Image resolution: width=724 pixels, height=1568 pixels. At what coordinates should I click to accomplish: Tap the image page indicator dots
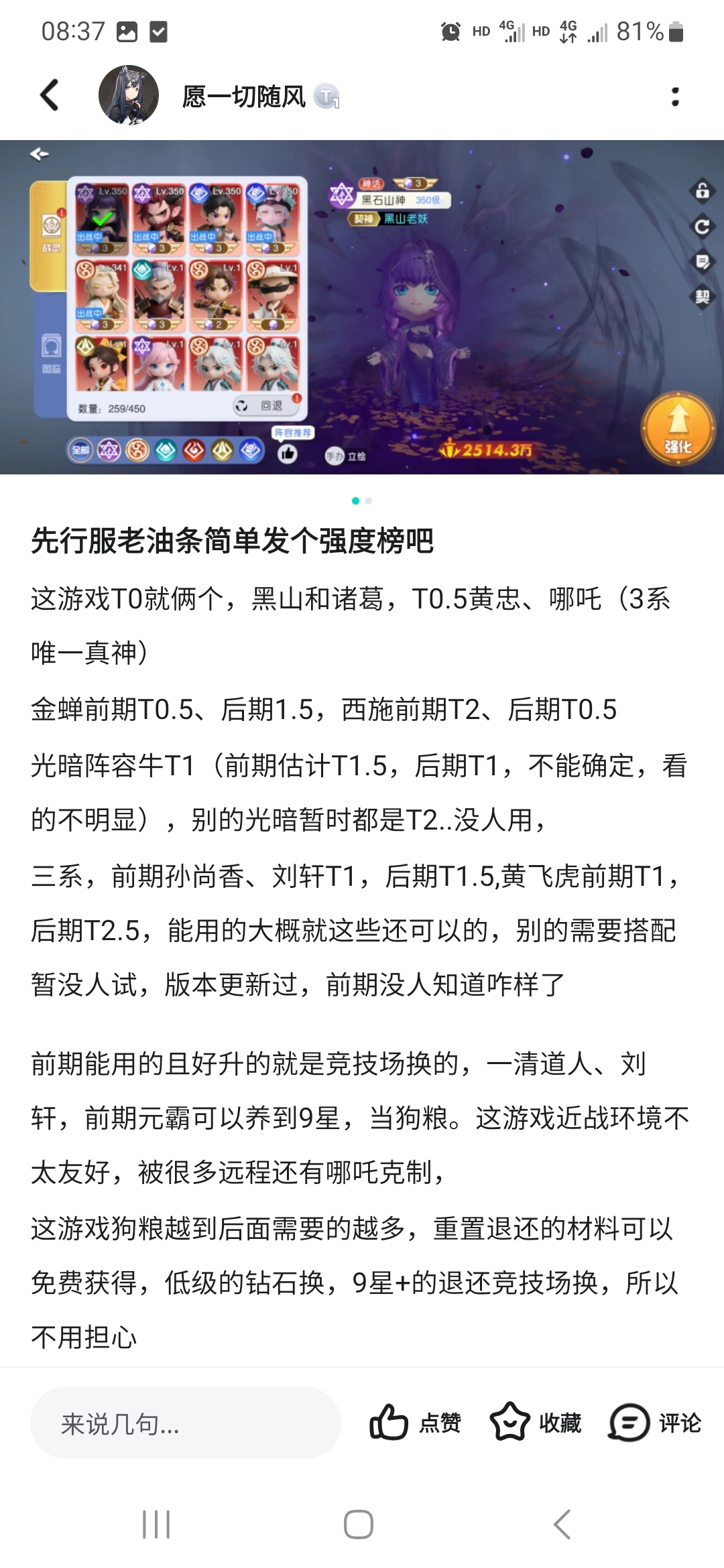click(361, 501)
